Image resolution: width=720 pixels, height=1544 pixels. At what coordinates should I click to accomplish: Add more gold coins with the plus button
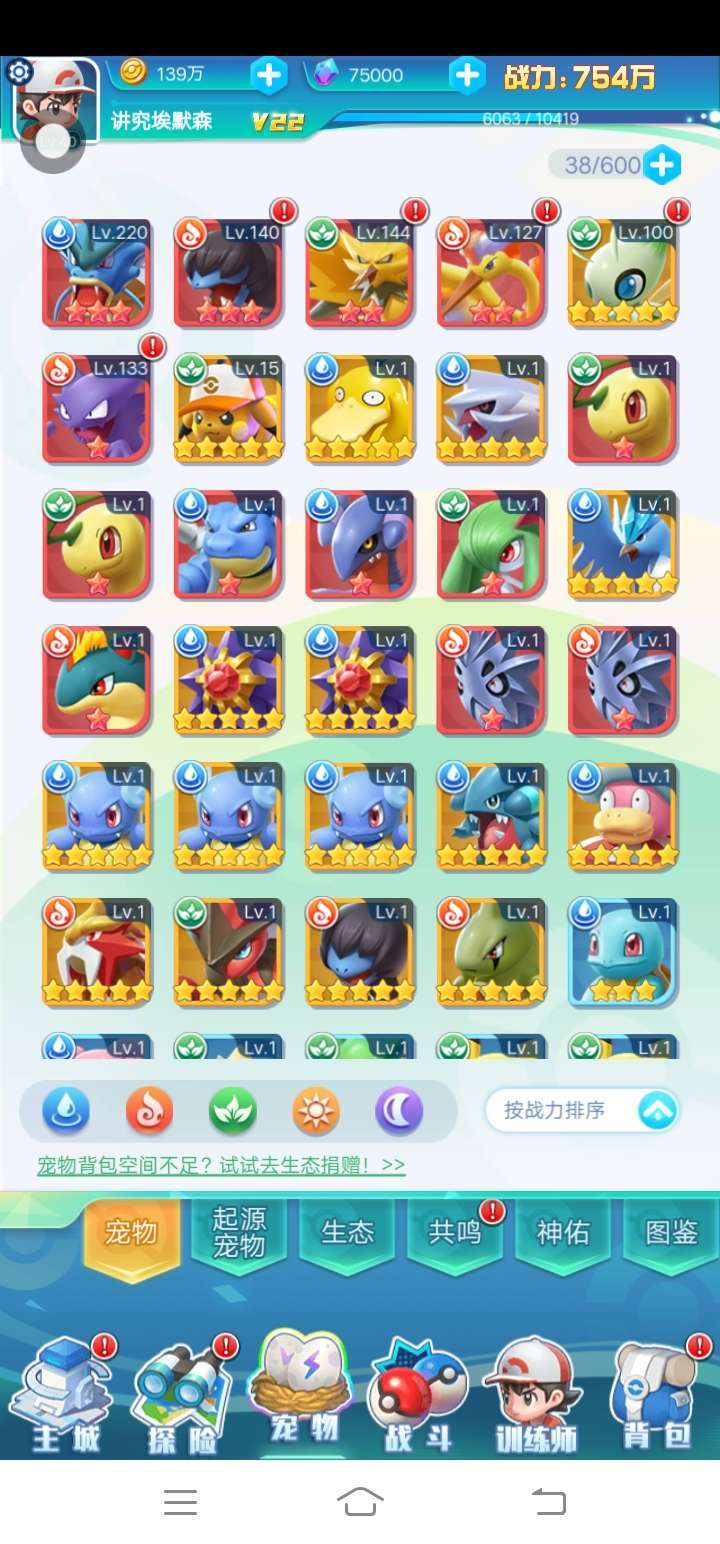tap(267, 75)
